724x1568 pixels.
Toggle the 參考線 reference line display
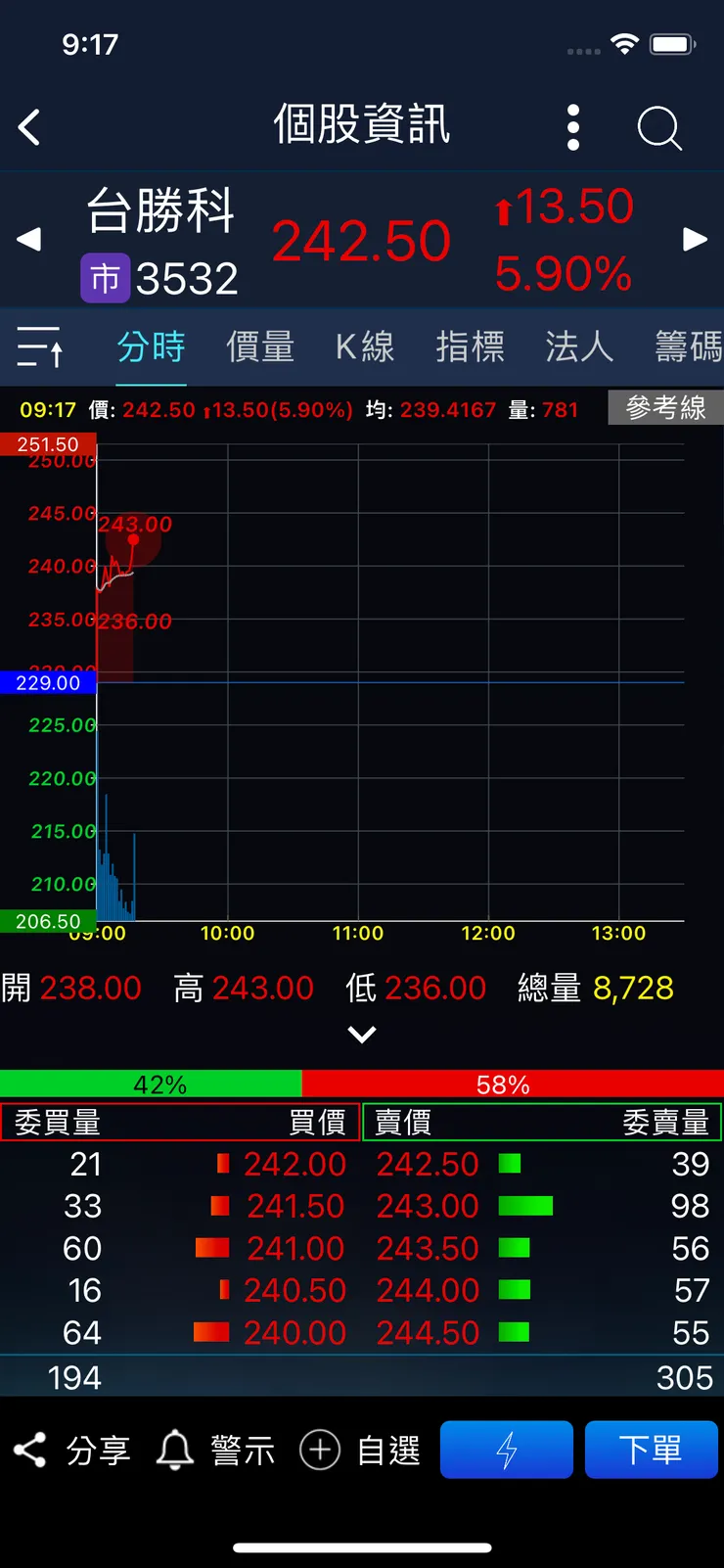coord(665,408)
